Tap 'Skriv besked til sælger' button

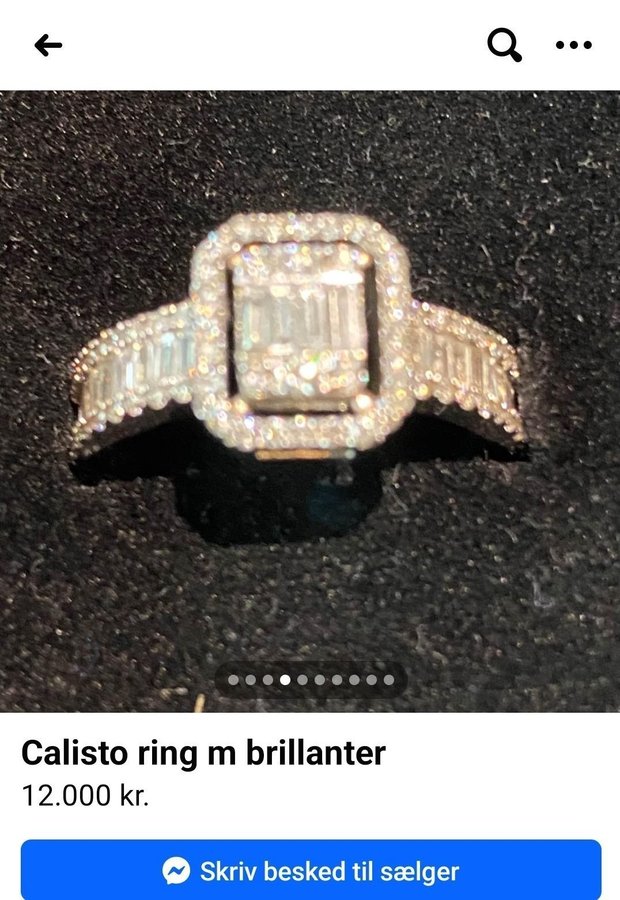pos(311,870)
